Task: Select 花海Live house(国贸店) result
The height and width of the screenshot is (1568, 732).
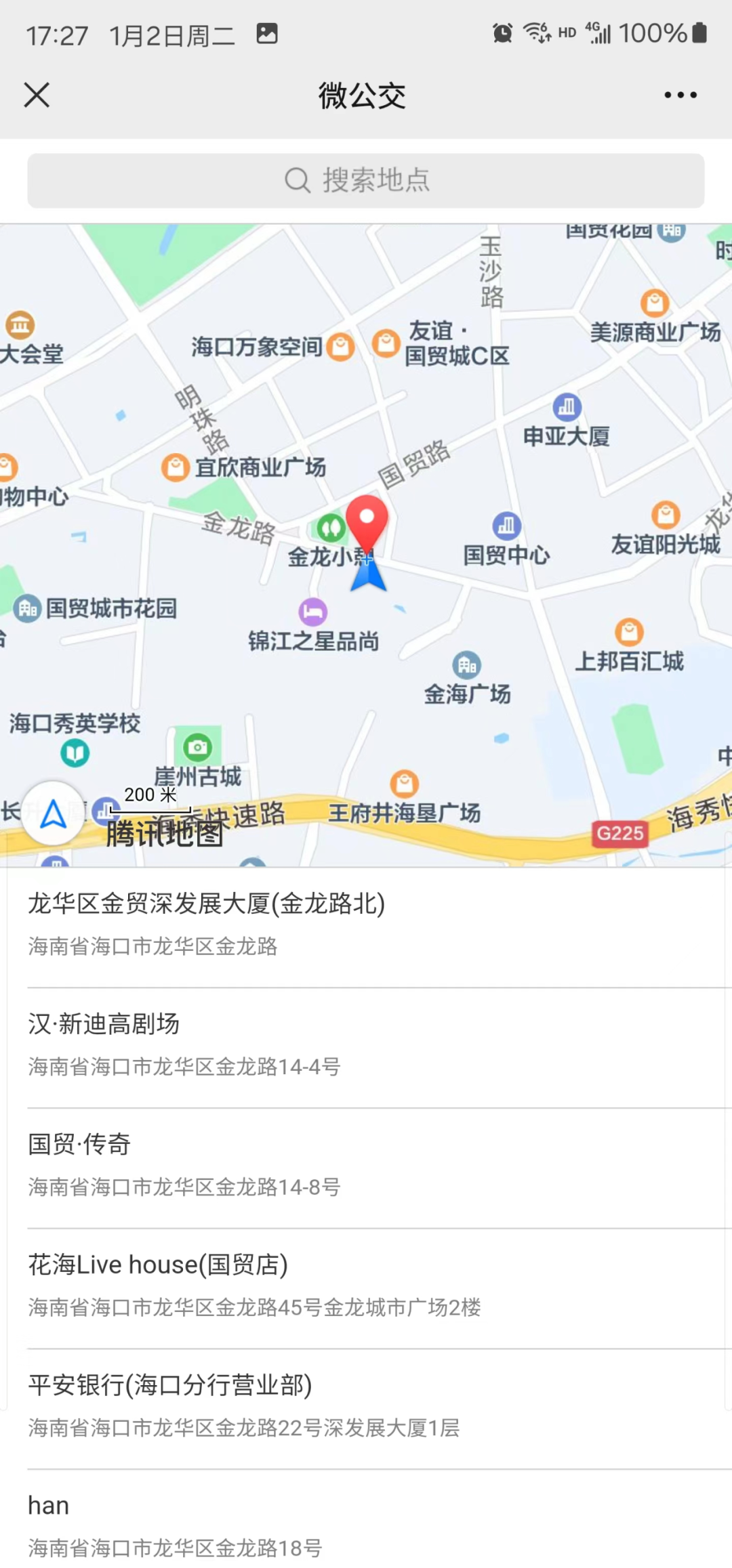Action: [366, 1285]
